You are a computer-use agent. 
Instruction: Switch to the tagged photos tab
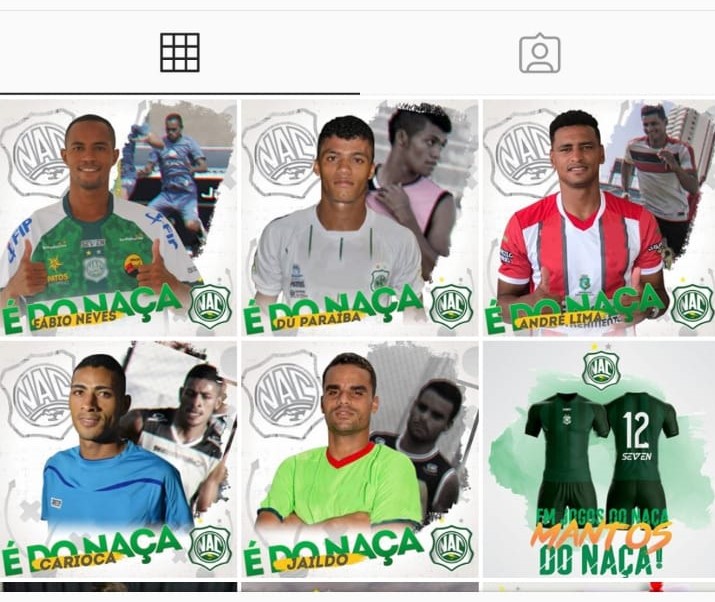click(539, 53)
